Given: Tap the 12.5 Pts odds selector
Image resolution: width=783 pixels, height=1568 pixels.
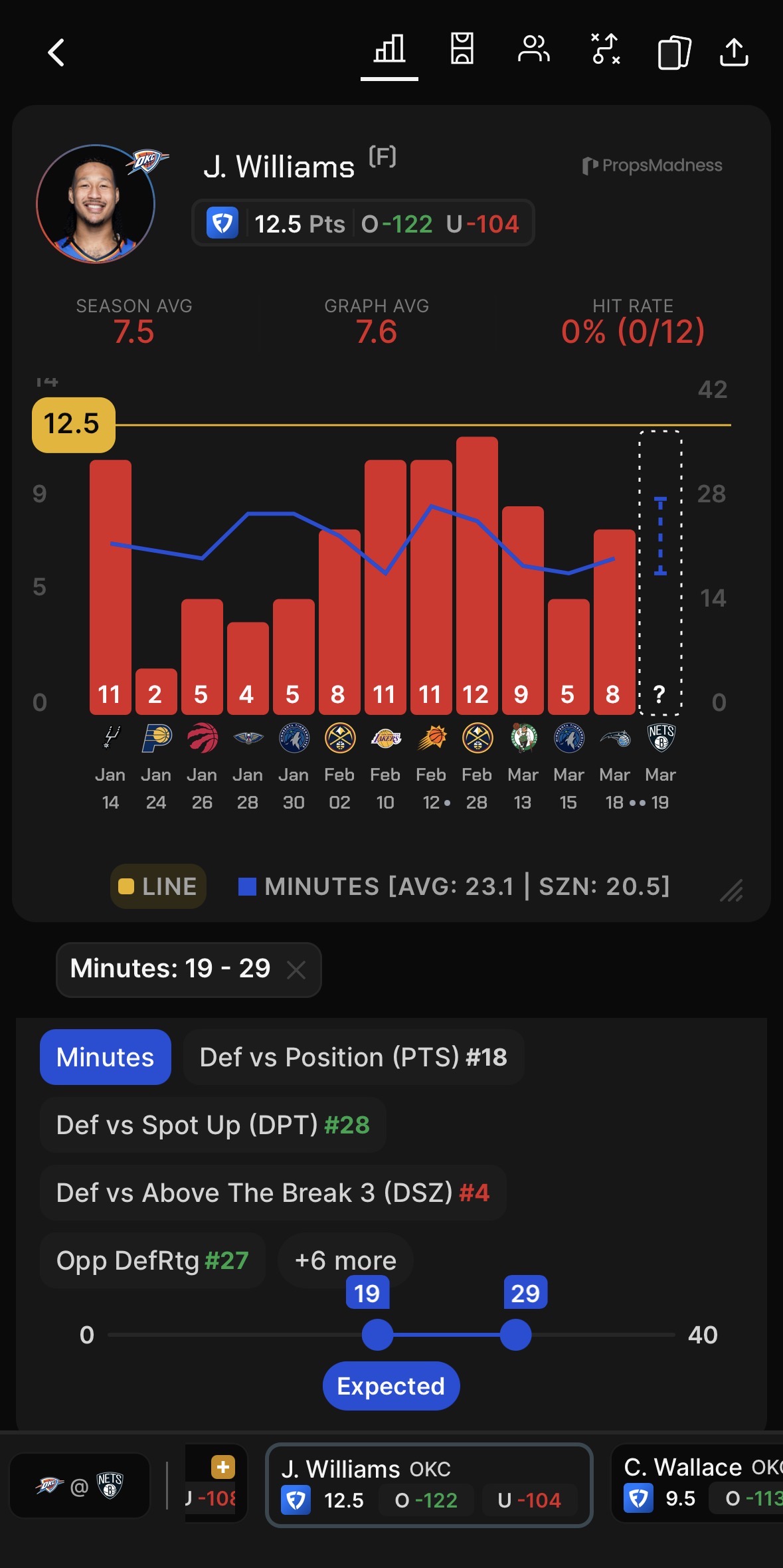Looking at the screenshot, I should coord(363,223).
